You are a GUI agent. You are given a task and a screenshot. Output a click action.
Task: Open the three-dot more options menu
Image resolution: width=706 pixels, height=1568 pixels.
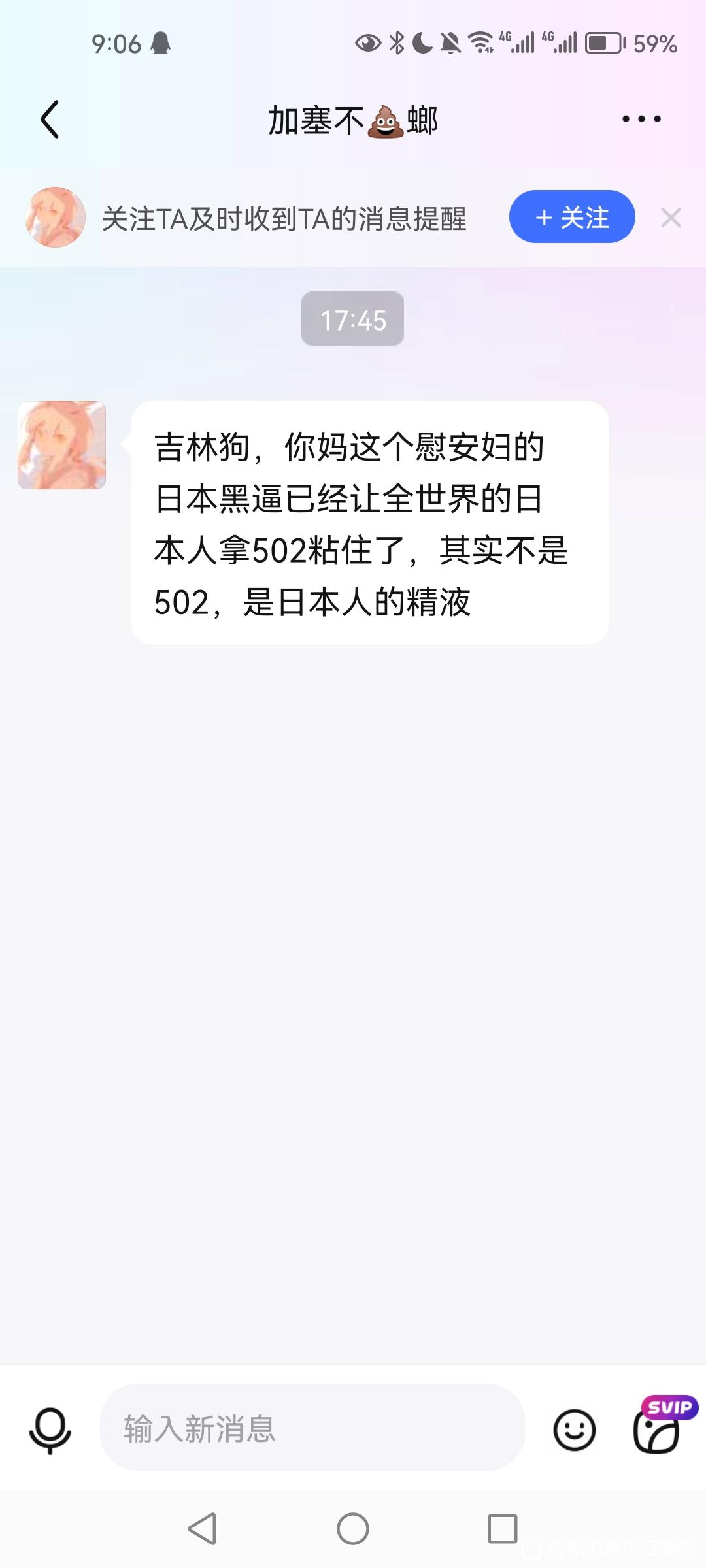tap(641, 119)
